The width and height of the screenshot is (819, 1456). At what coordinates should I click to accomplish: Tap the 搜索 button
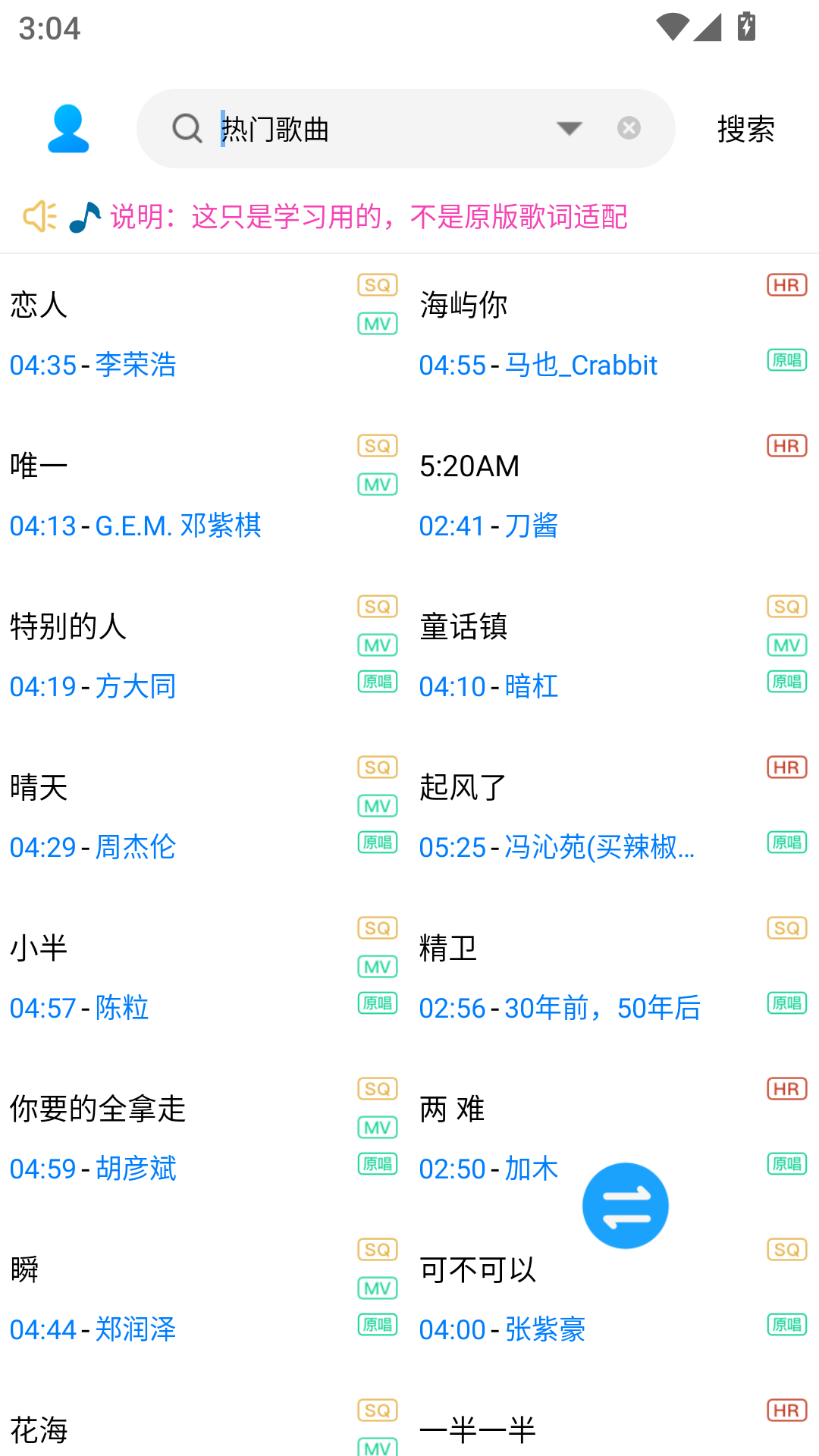pos(746,129)
